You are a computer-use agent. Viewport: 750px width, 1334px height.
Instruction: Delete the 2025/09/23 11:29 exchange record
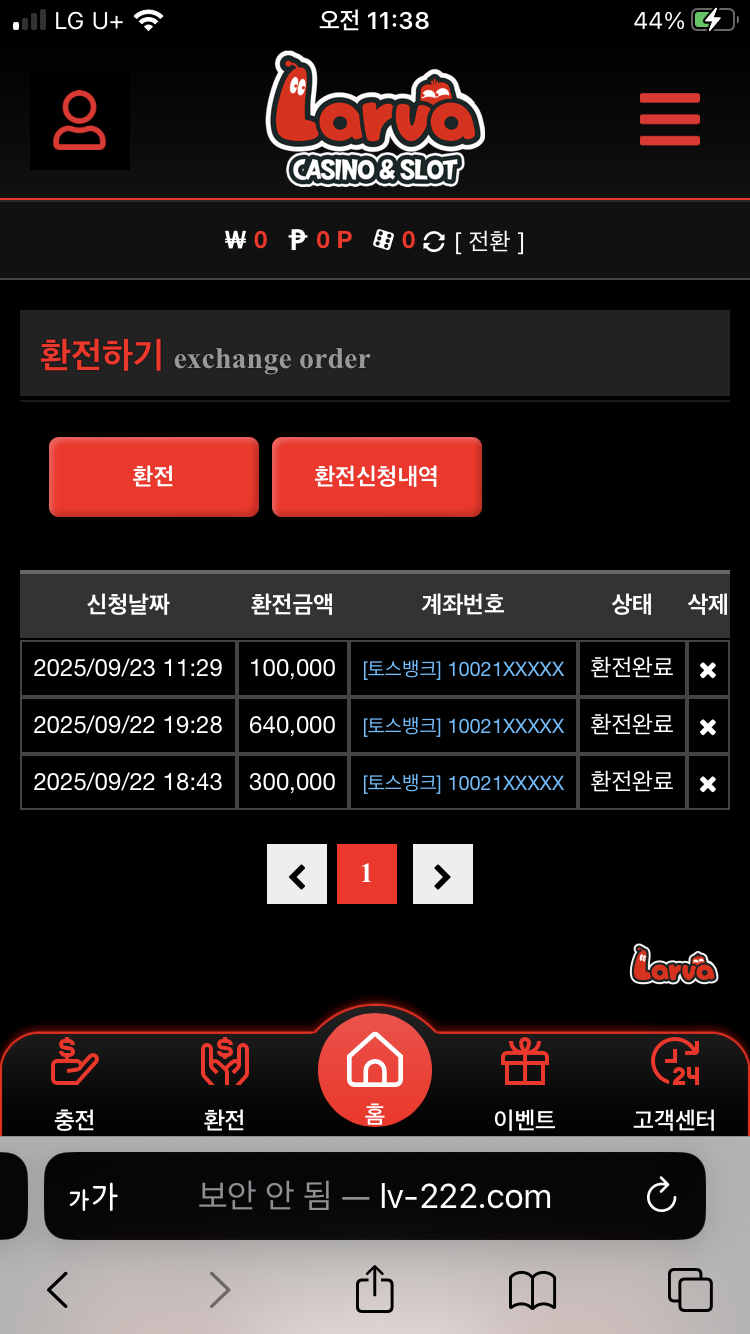708,669
